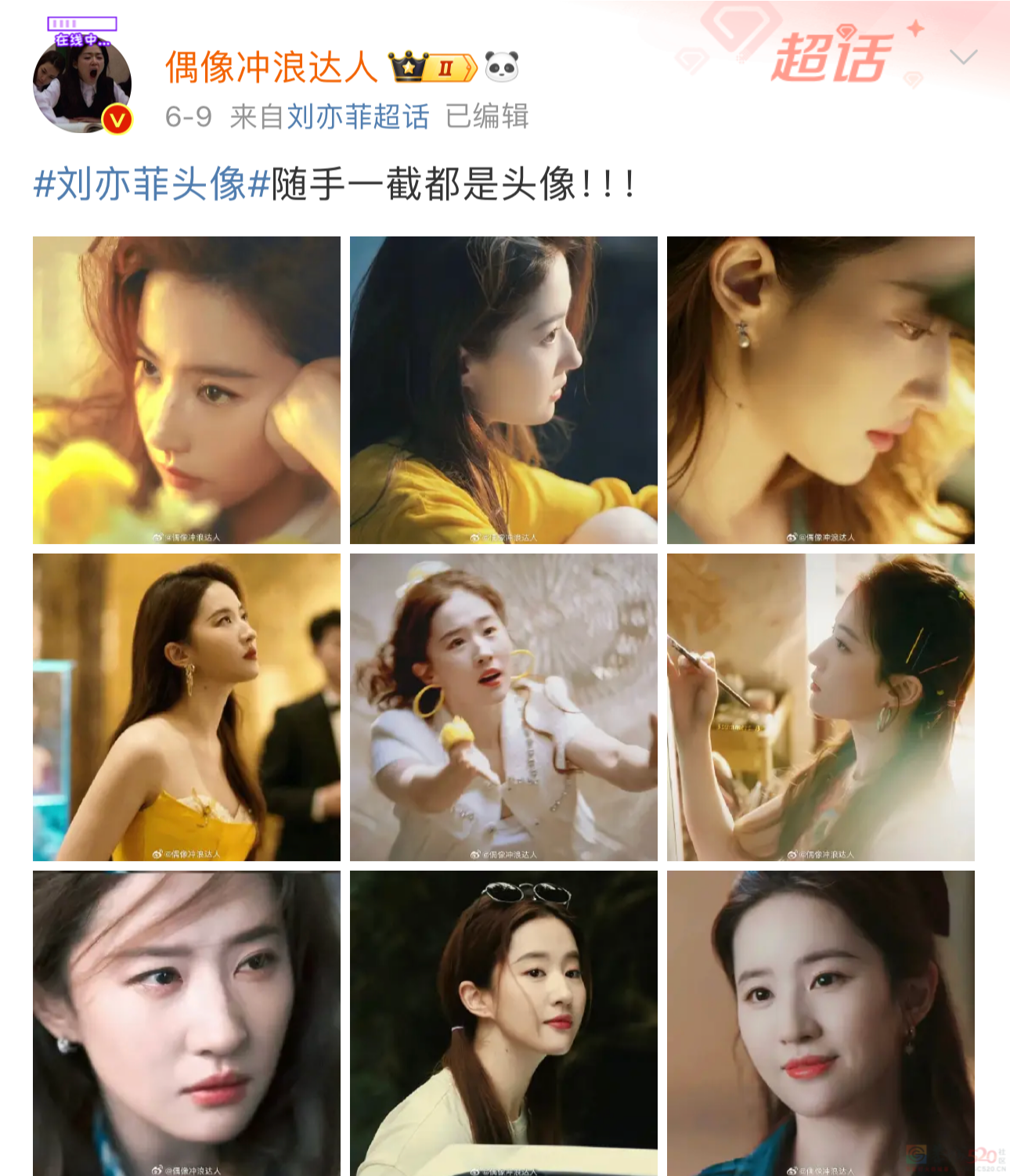Open photo of woman in yellow strapless dress

pos(186,707)
